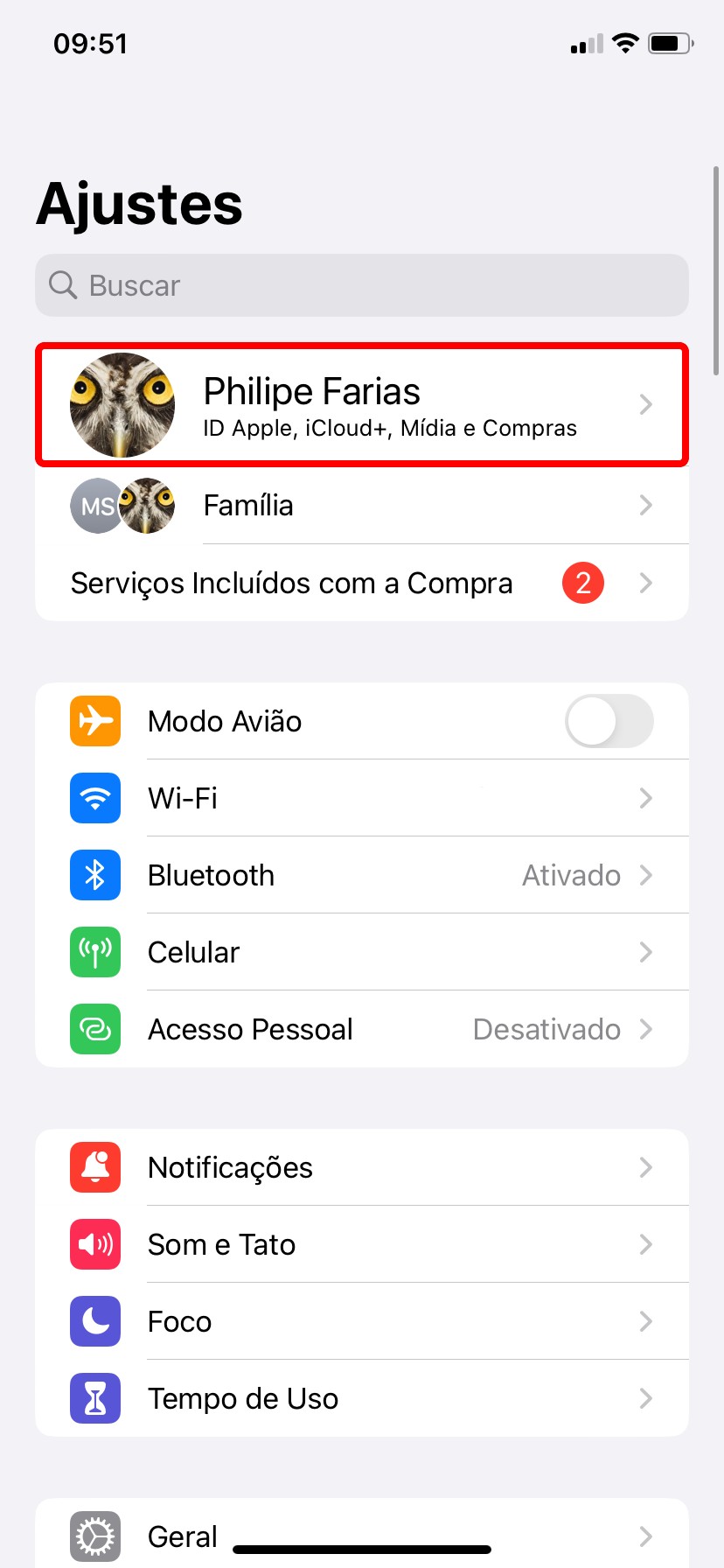
Task: Open Tempo de Uso settings
Action: click(x=361, y=1398)
